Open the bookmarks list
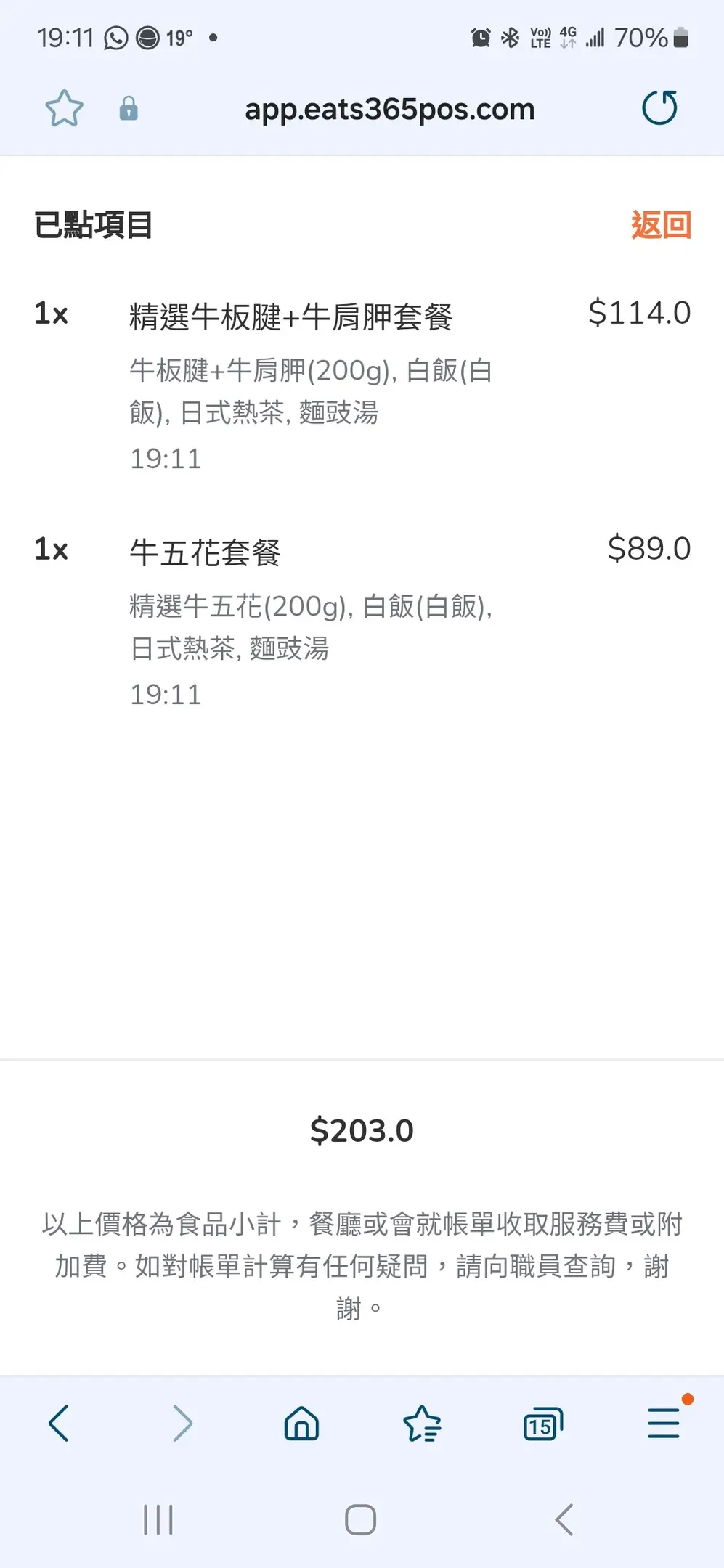 click(422, 1423)
